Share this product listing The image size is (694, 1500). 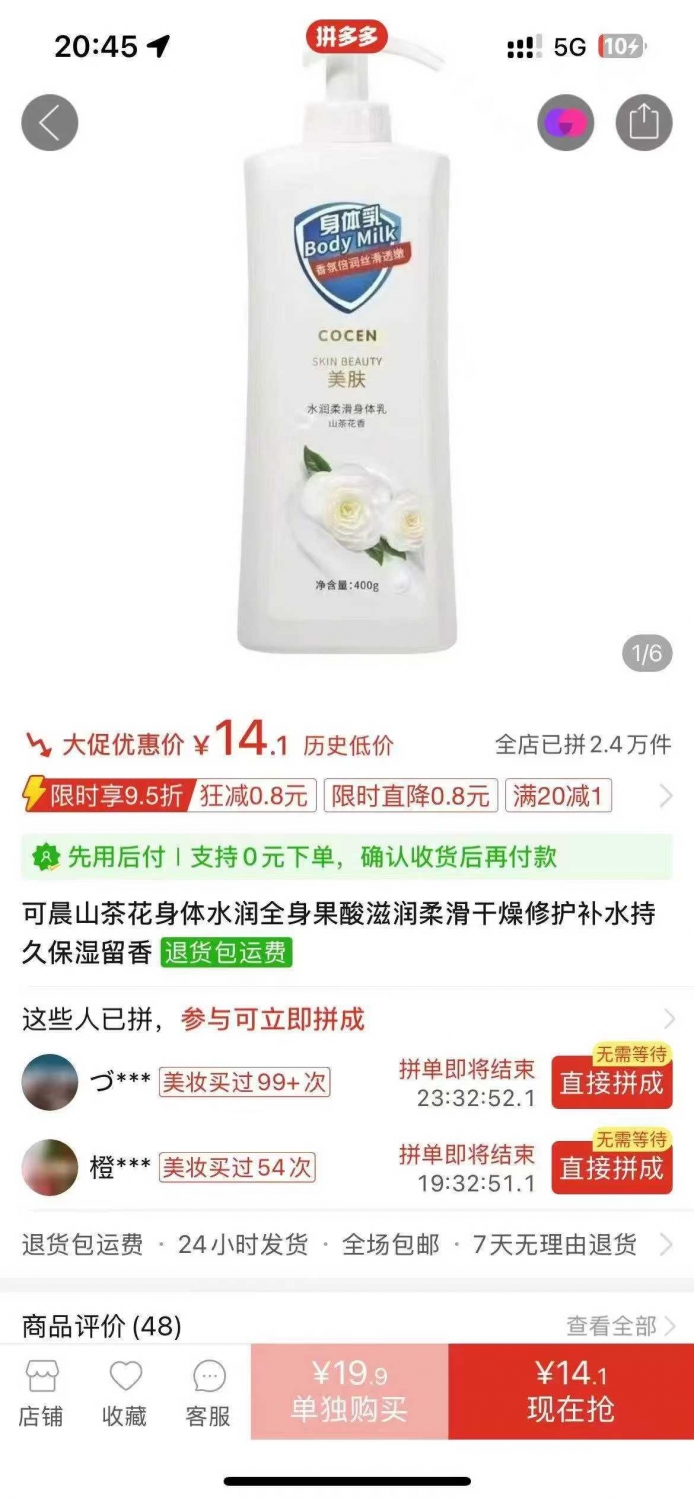coord(644,123)
